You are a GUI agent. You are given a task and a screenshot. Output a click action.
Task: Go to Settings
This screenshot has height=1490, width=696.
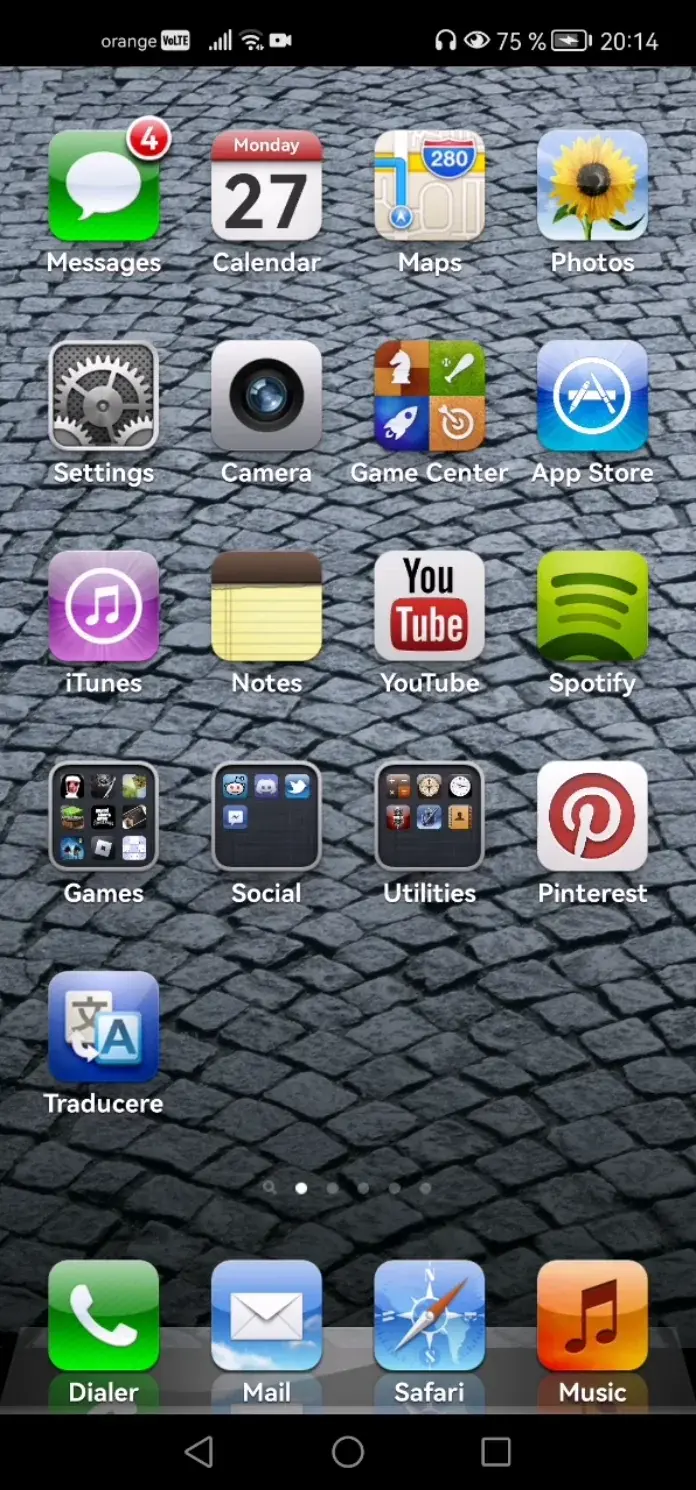click(104, 396)
